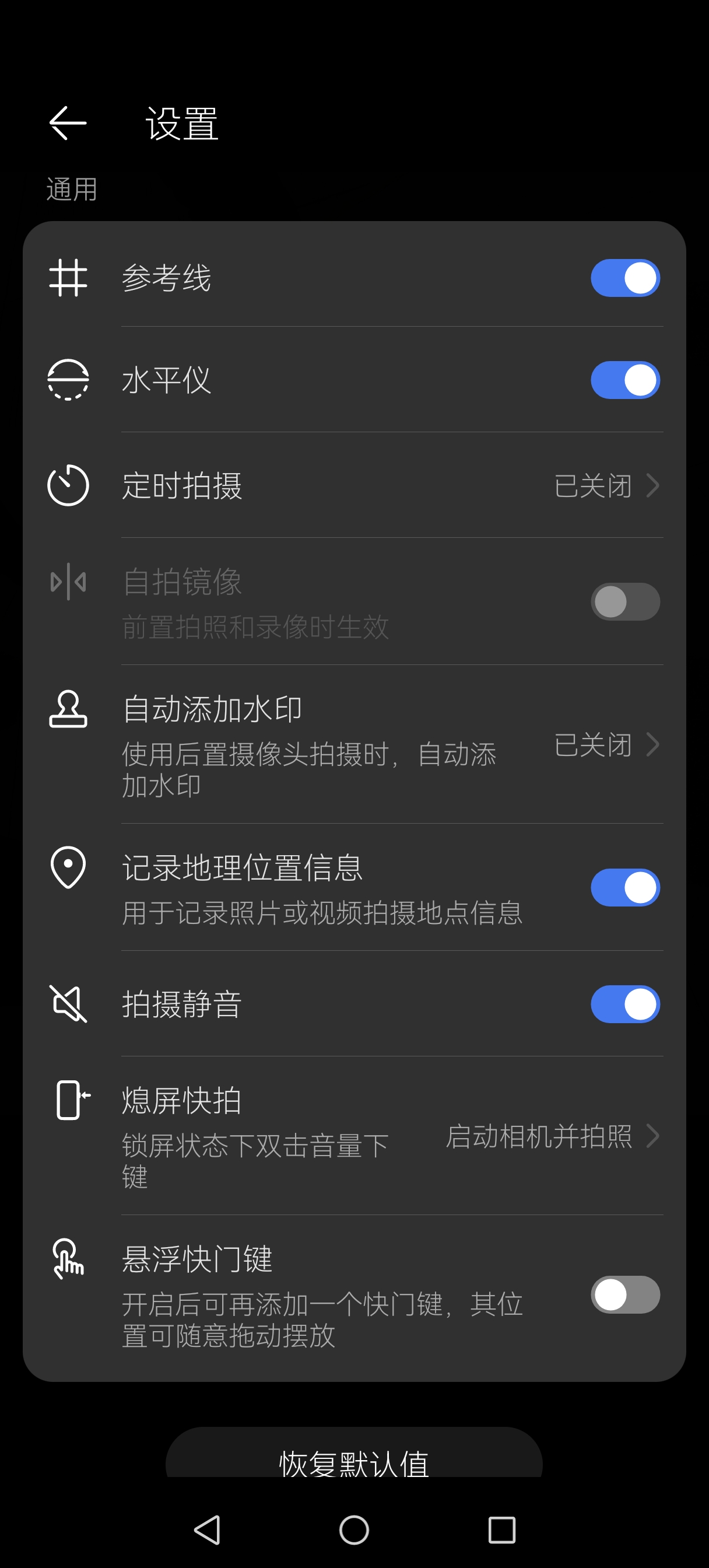The width and height of the screenshot is (709, 1568).
Task: Click the phone icon next to 熄屏快拍
Action: click(x=69, y=1101)
